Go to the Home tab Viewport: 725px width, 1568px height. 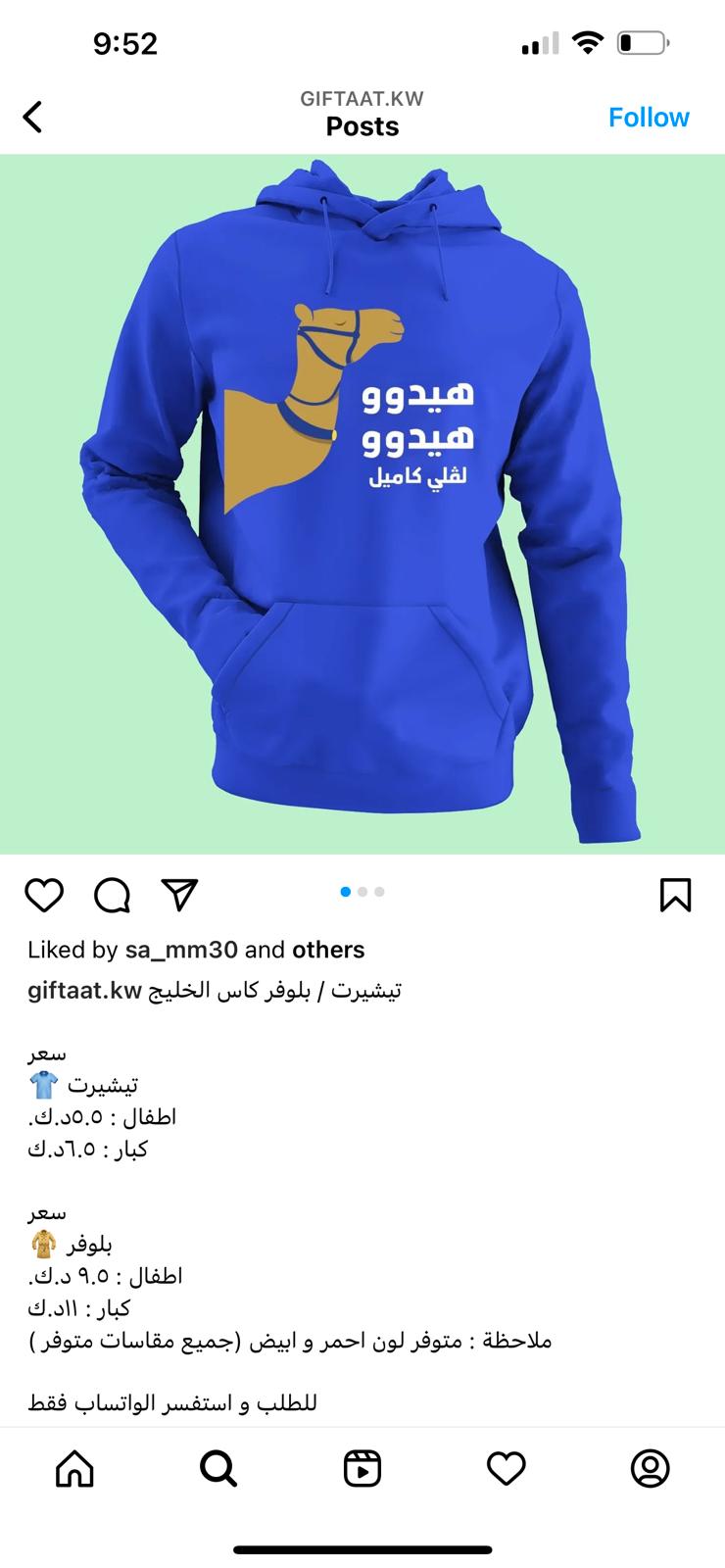point(75,1469)
